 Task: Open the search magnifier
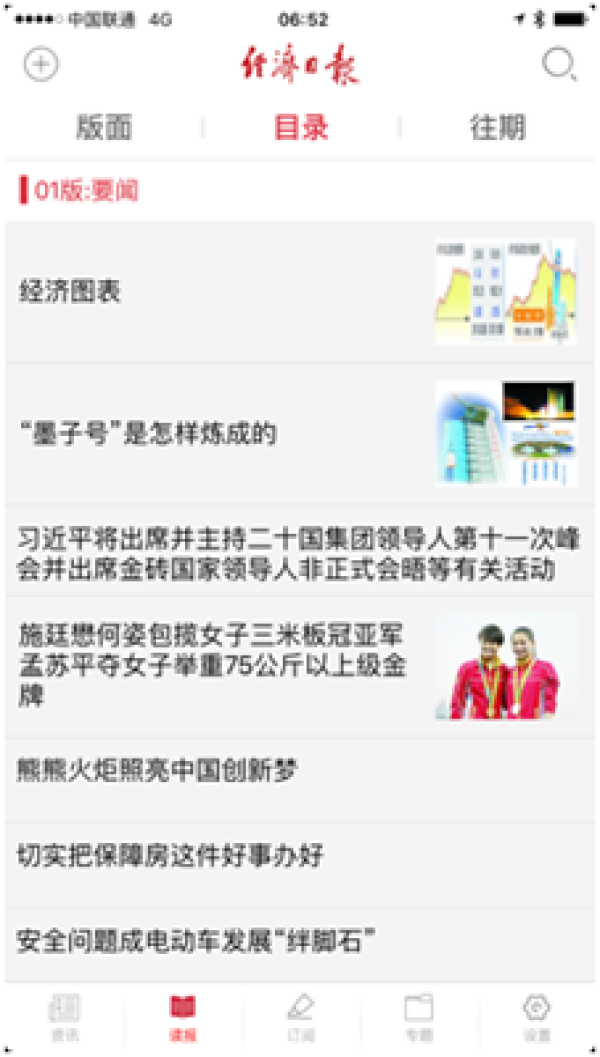[x=559, y=65]
